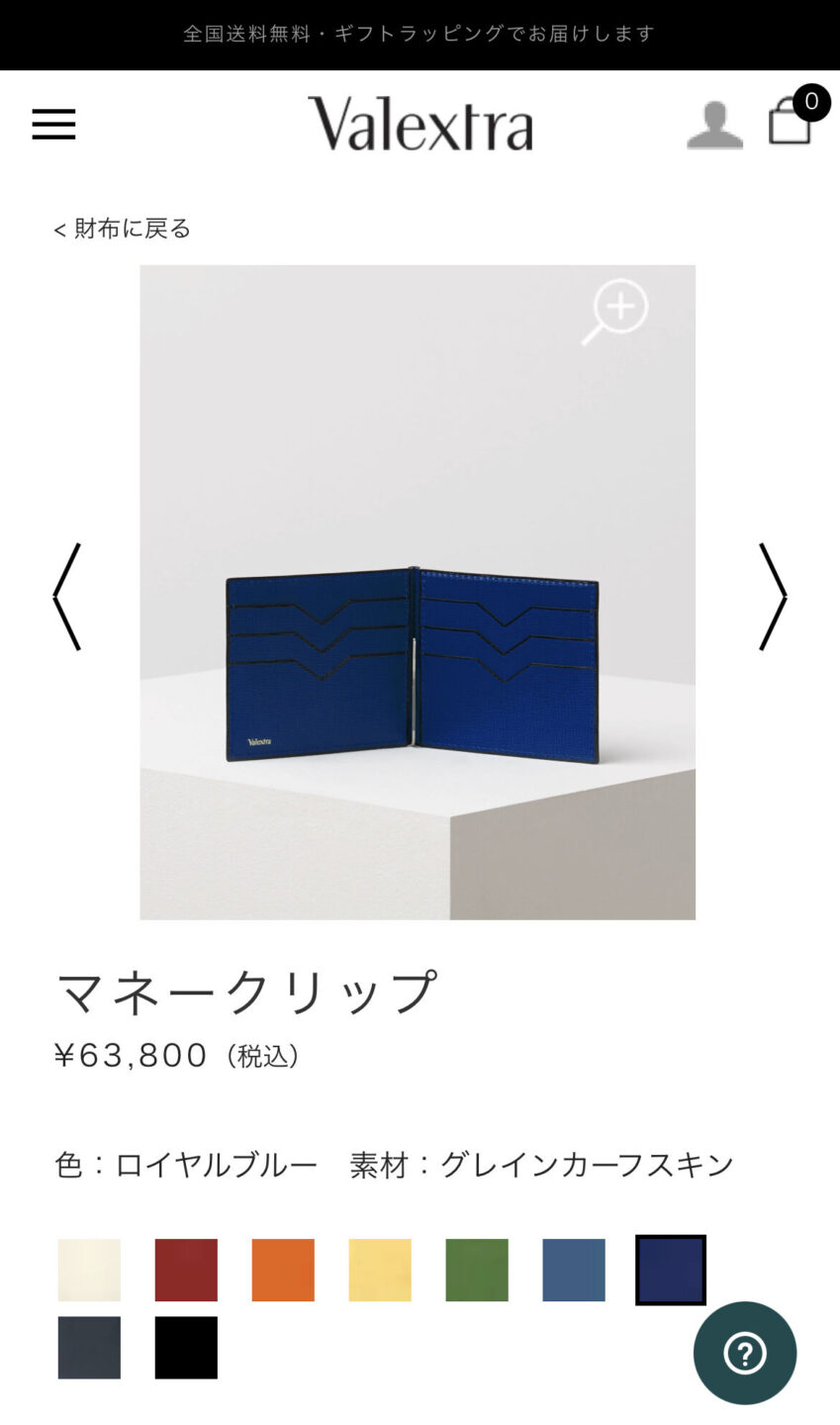Choose the yellow color swatch

(380, 1270)
